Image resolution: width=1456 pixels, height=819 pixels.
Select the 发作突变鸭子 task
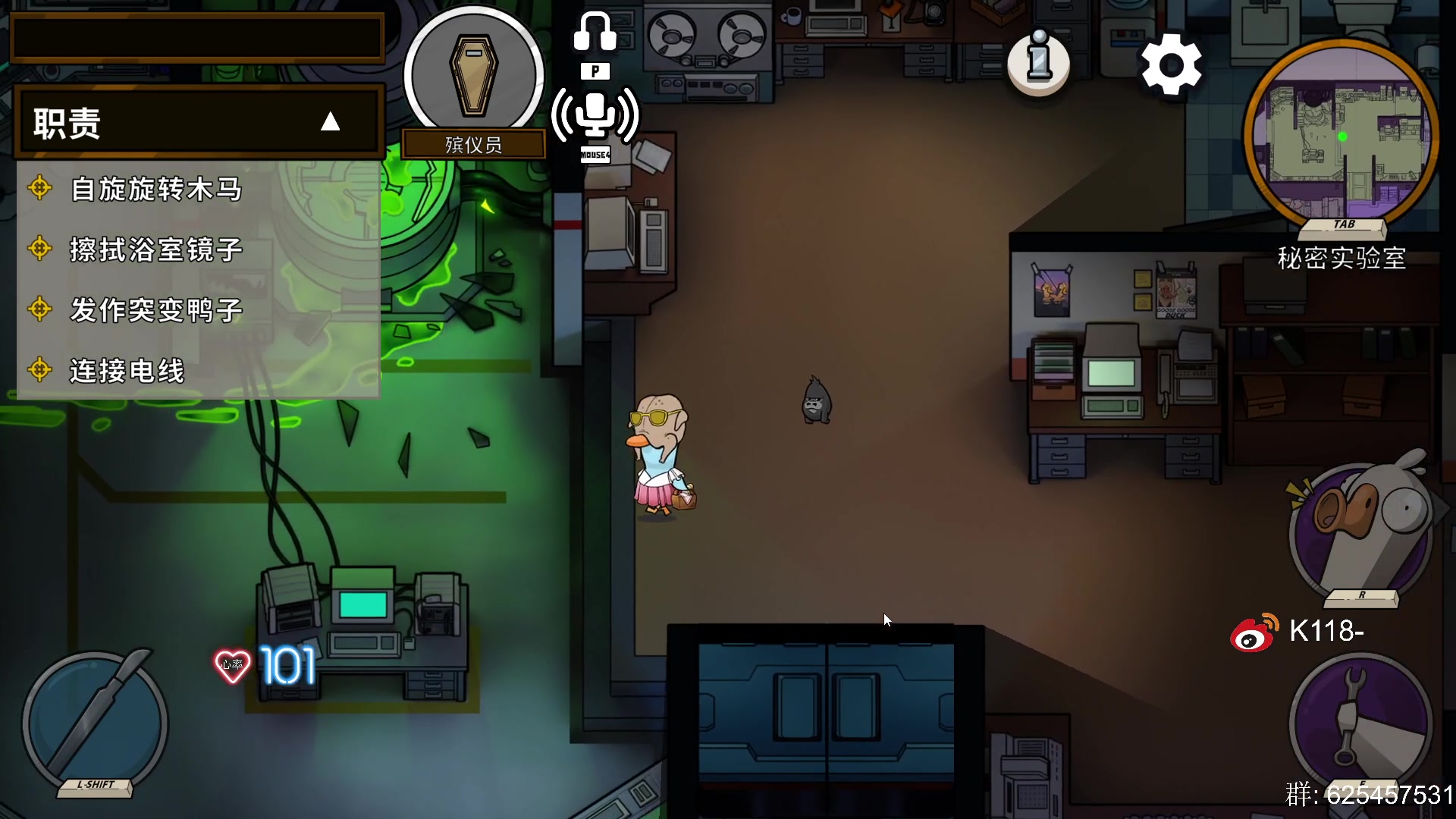pyautogui.click(x=155, y=310)
